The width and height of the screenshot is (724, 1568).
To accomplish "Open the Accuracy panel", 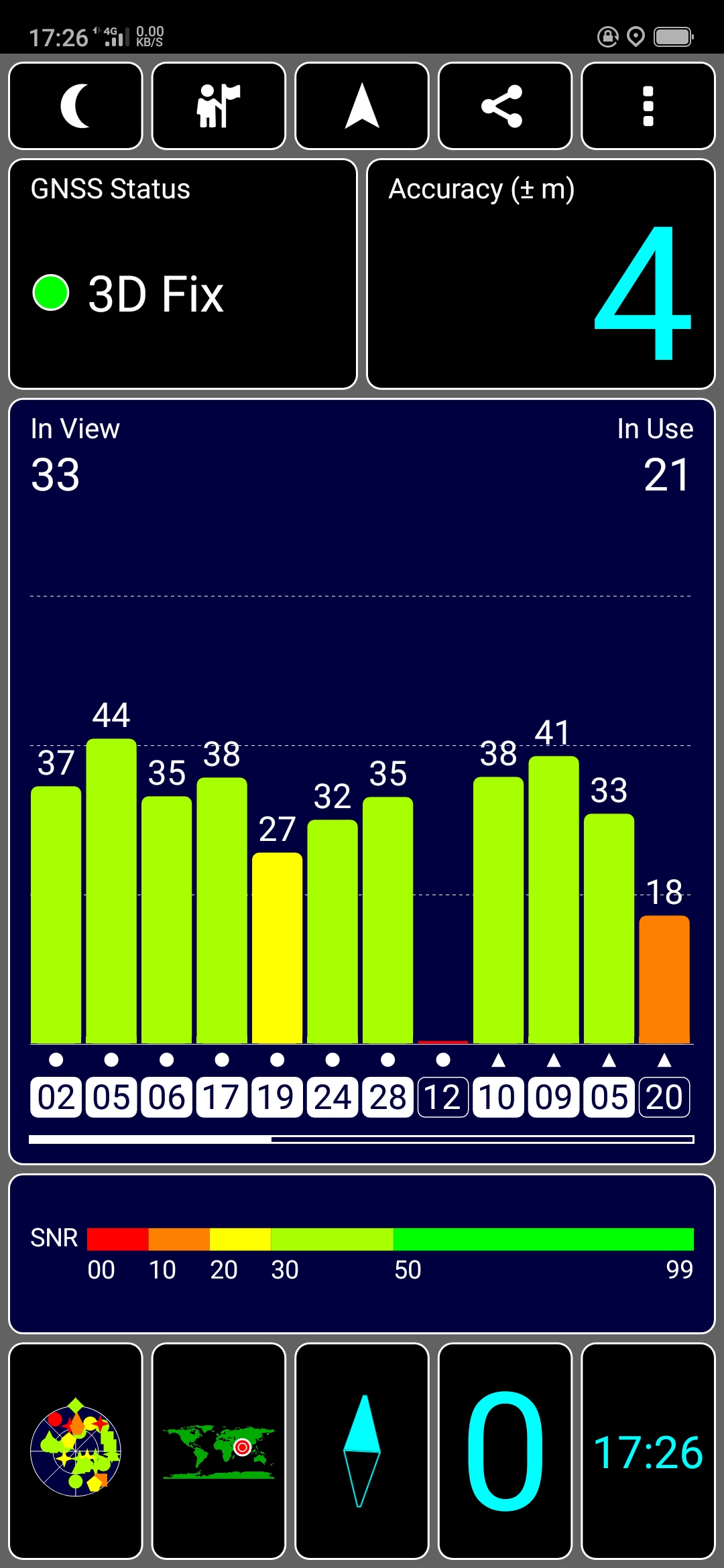I will tap(540, 274).
